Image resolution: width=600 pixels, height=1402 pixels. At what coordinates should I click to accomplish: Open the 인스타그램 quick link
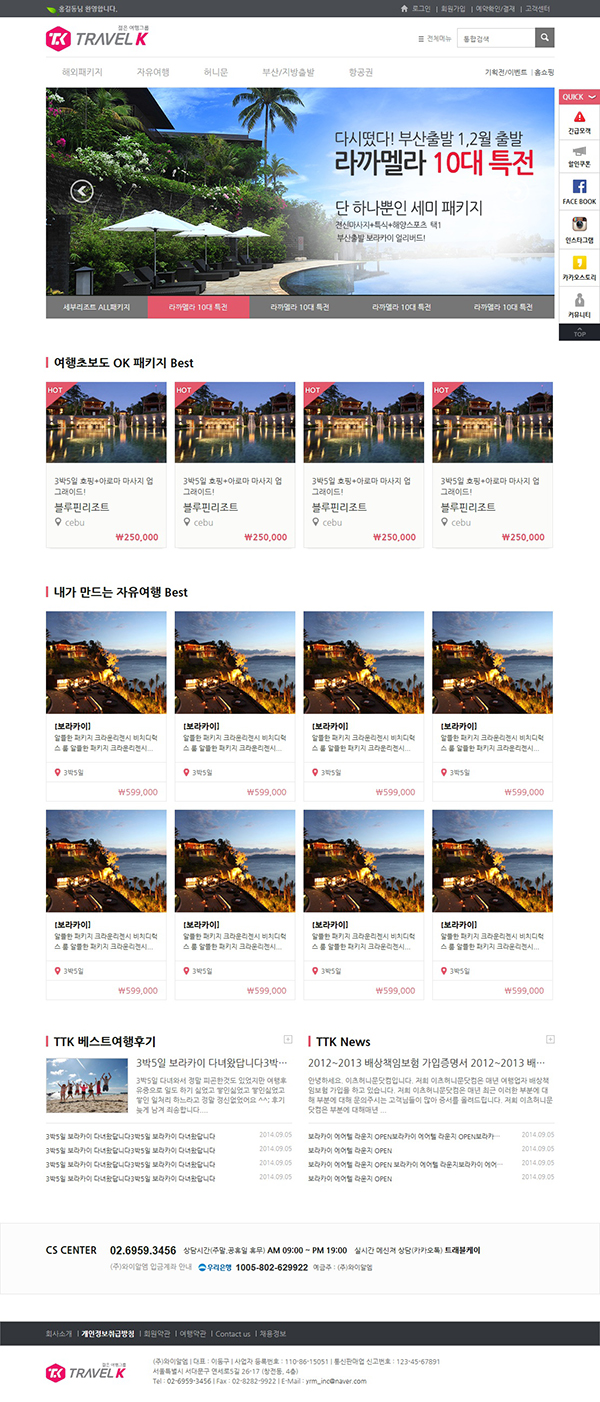click(579, 230)
